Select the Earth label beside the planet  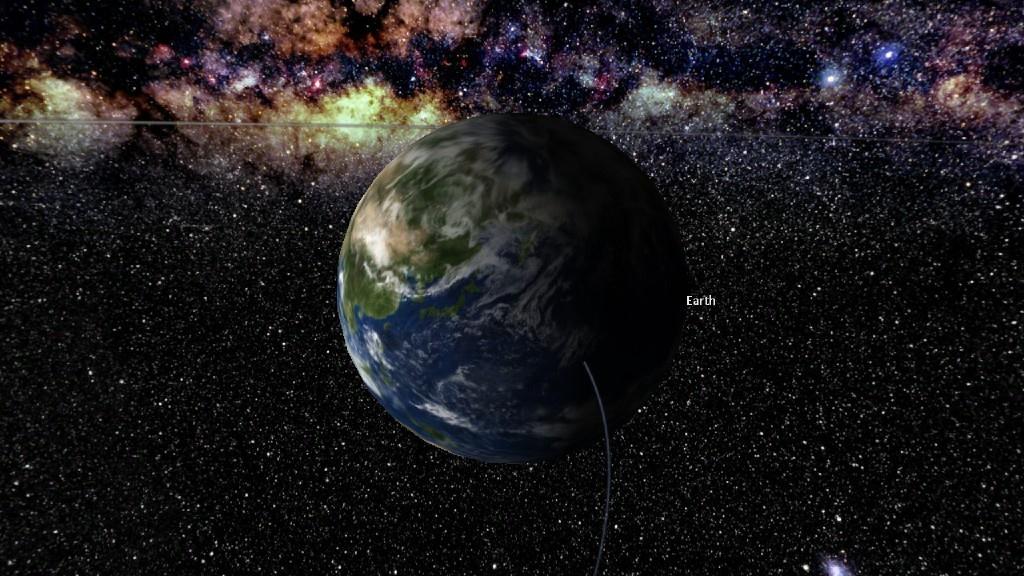coord(700,300)
